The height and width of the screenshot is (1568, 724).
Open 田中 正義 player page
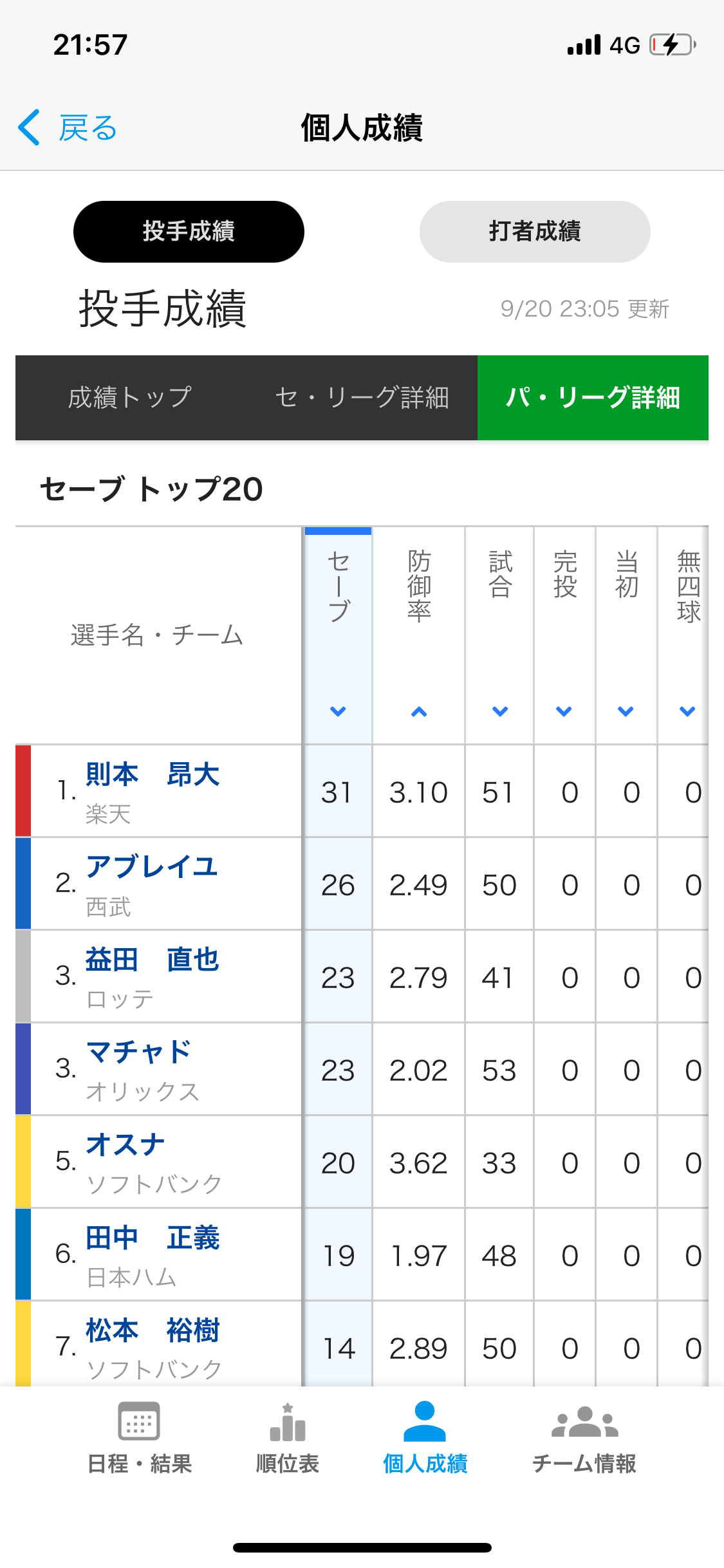coord(153,1237)
